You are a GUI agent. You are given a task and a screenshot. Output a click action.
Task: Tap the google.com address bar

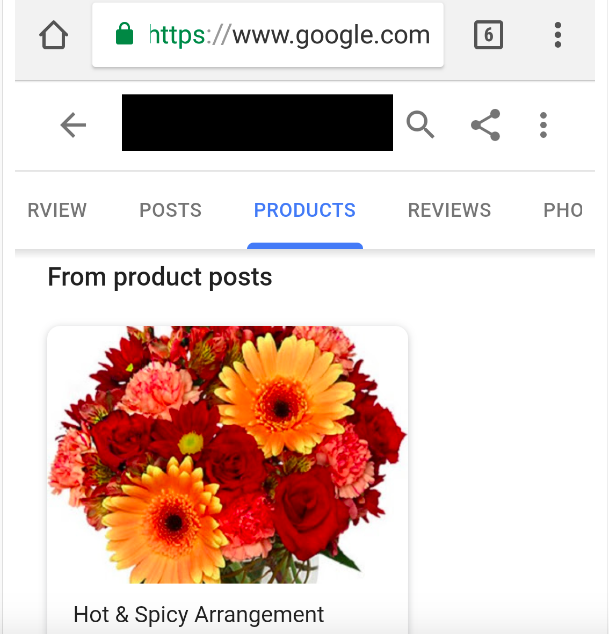(268, 36)
